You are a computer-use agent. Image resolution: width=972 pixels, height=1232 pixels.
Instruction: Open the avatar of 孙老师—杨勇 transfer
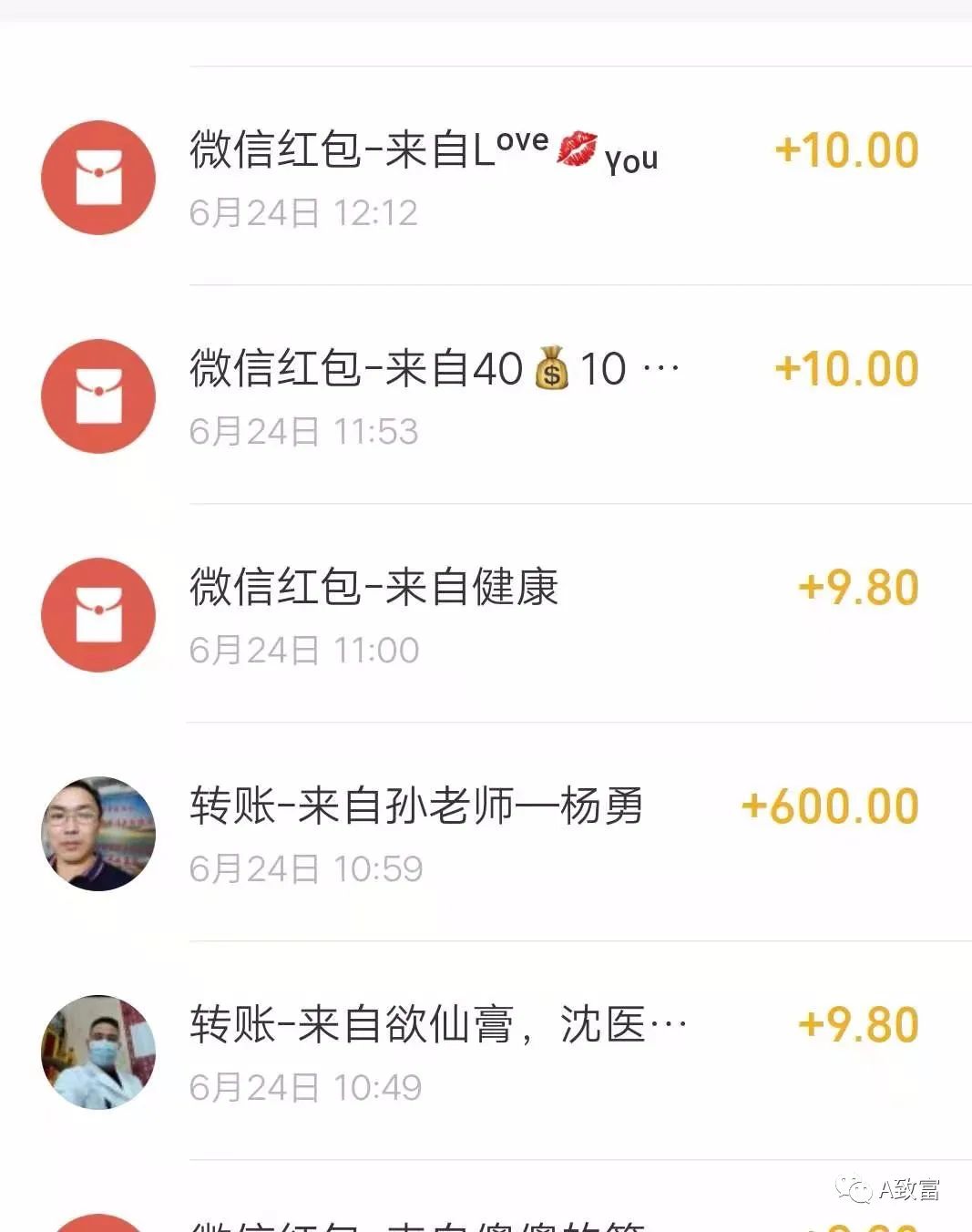97,832
